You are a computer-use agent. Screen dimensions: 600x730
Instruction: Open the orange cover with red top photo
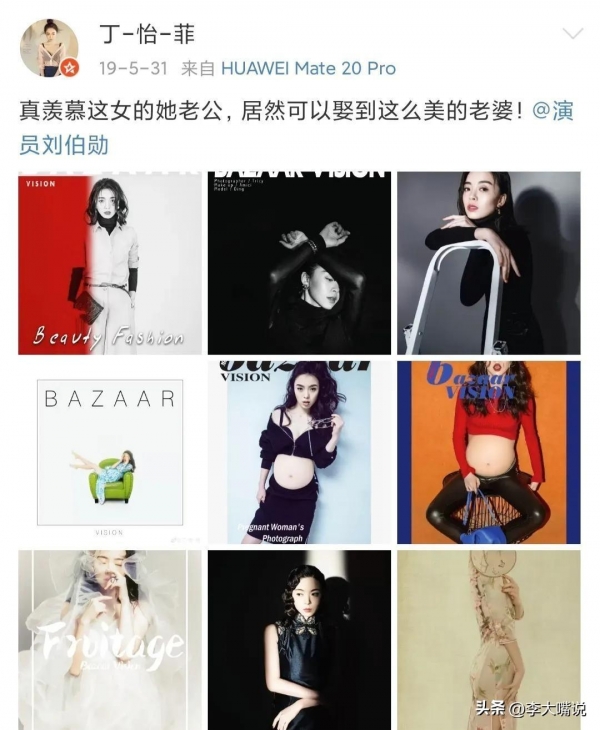coord(488,452)
